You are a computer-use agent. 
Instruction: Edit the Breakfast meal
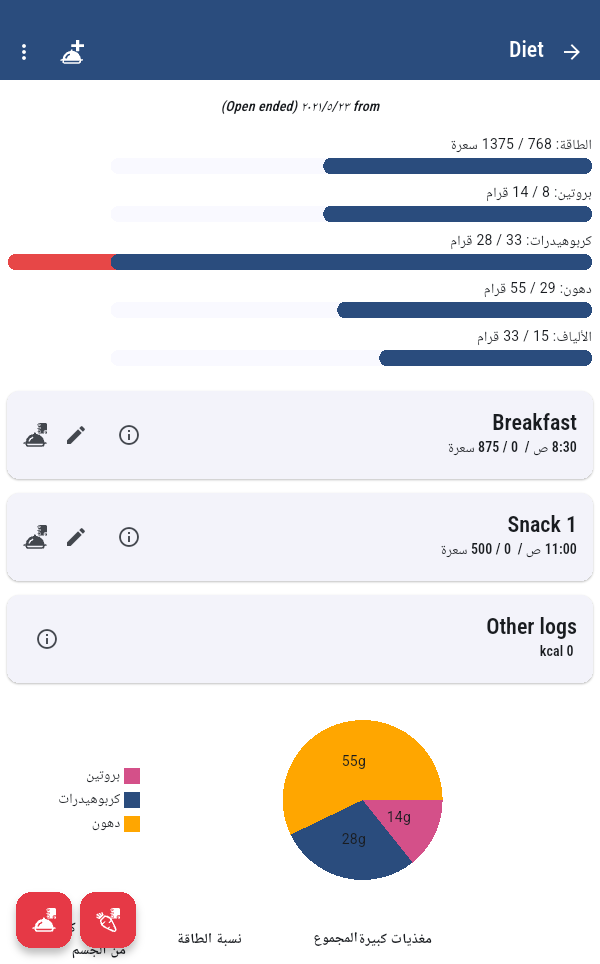pos(76,435)
